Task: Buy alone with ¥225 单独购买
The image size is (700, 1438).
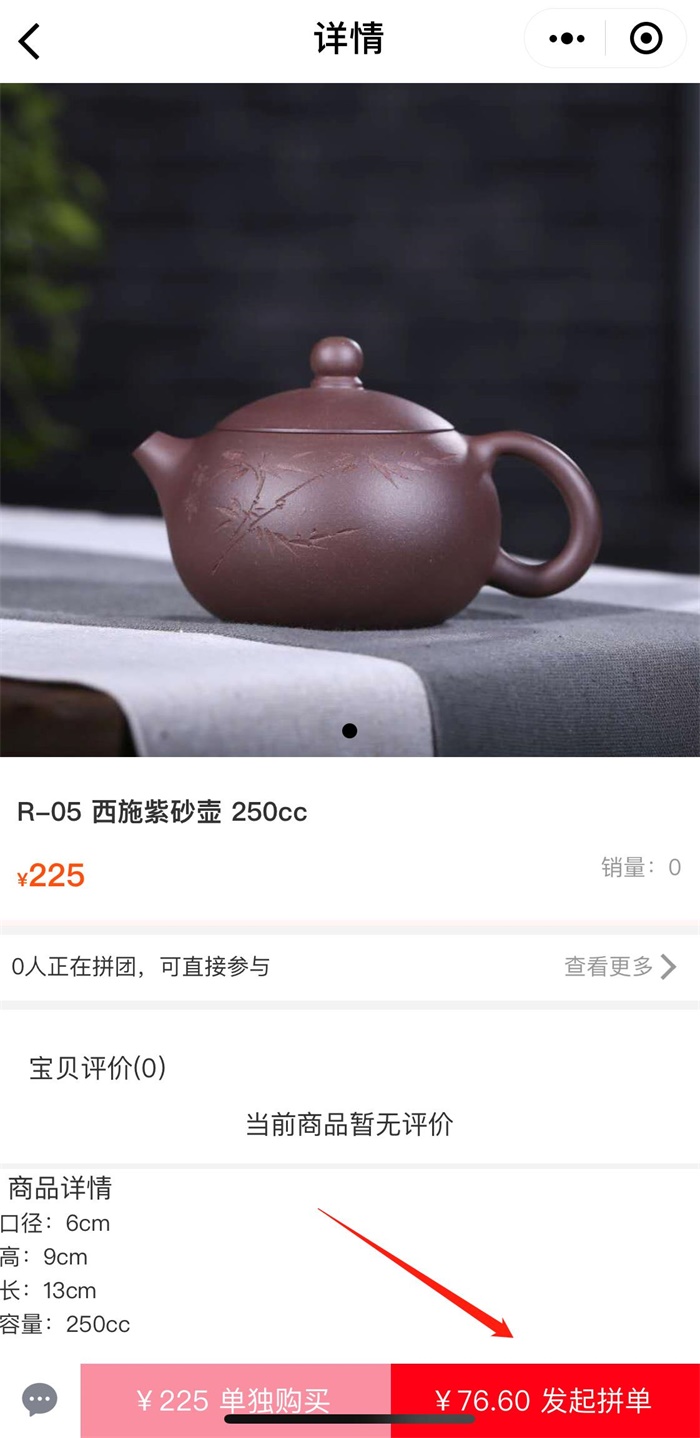Action: point(235,1400)
